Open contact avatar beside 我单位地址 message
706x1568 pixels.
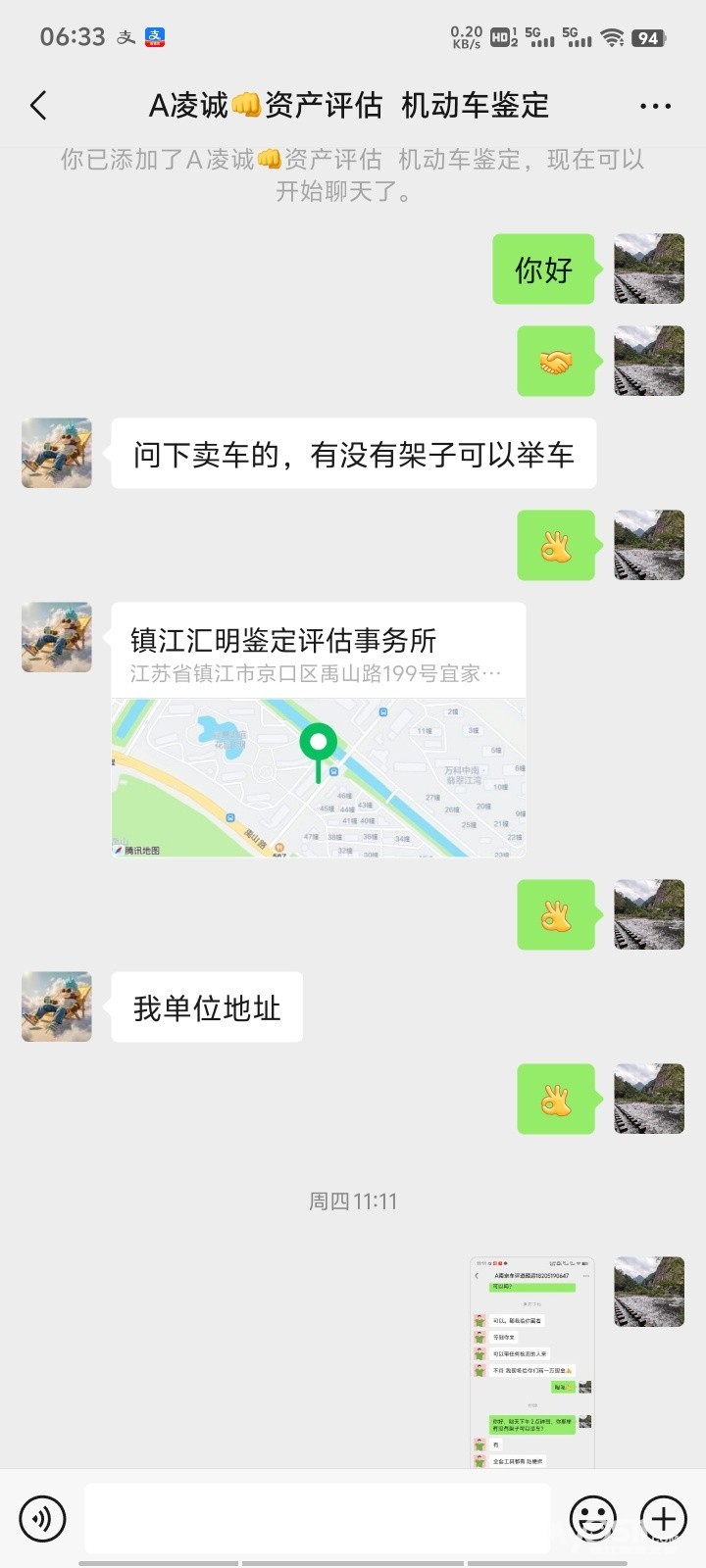(57, 1006)
